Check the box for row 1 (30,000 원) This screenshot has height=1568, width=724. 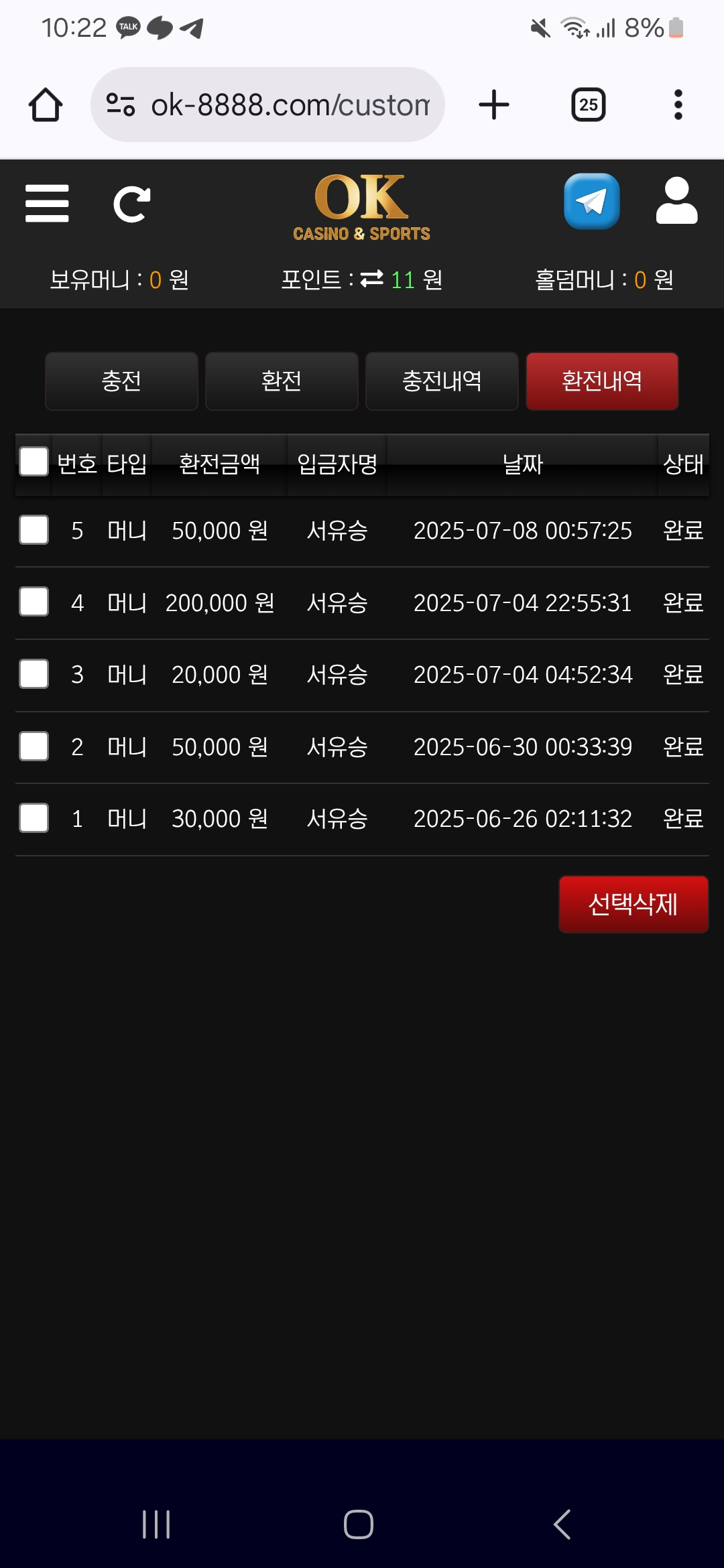click(x=34, y=818)
